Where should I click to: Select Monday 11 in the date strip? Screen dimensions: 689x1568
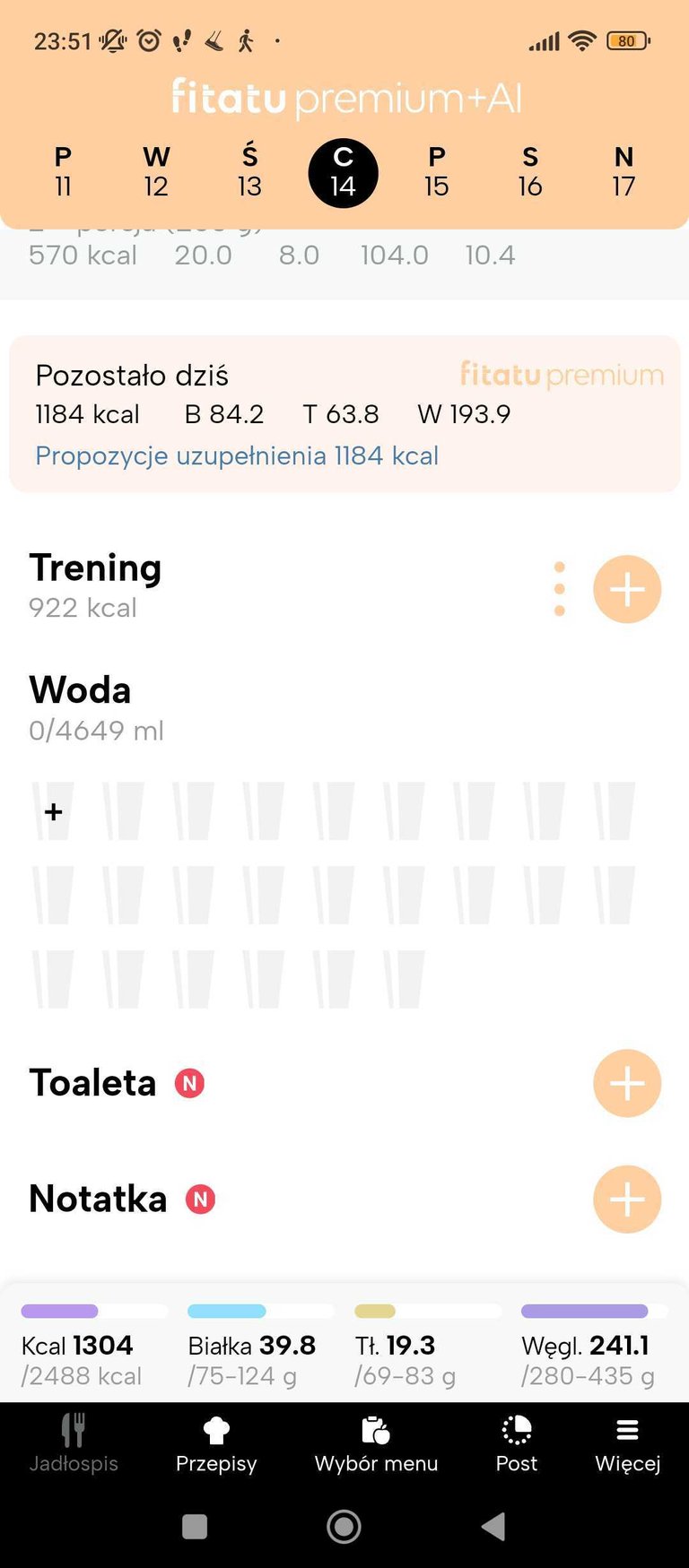pyautogui.click(x=63, y=172)
